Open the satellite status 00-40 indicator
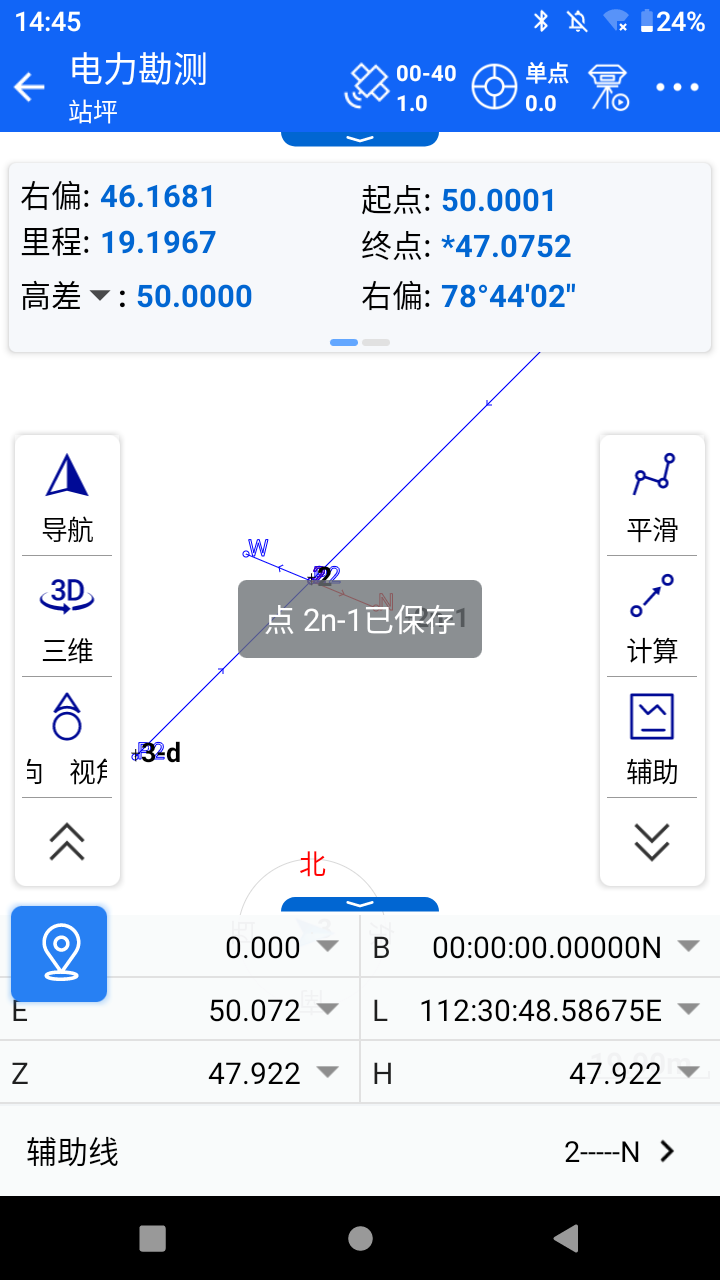Viewport: 720px width, 1280px height. (x=400, y=88)
